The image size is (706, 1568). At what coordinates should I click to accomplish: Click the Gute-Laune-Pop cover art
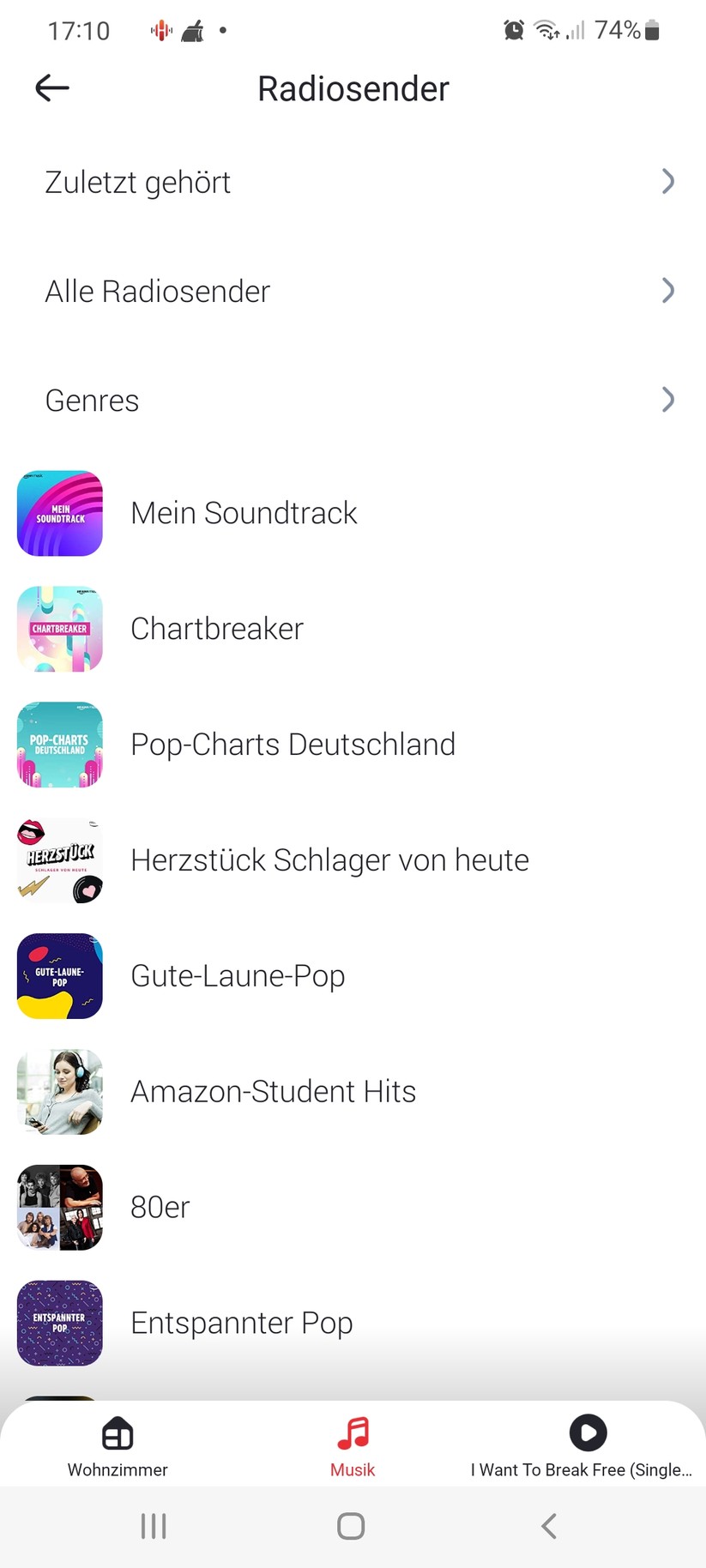(x=59, y=975)
